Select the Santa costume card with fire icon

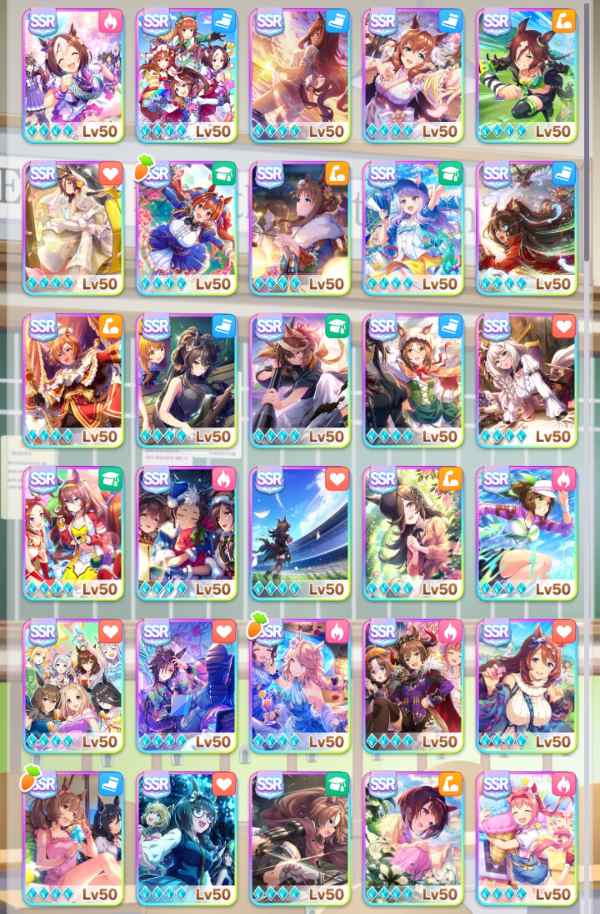click(187, 532)
